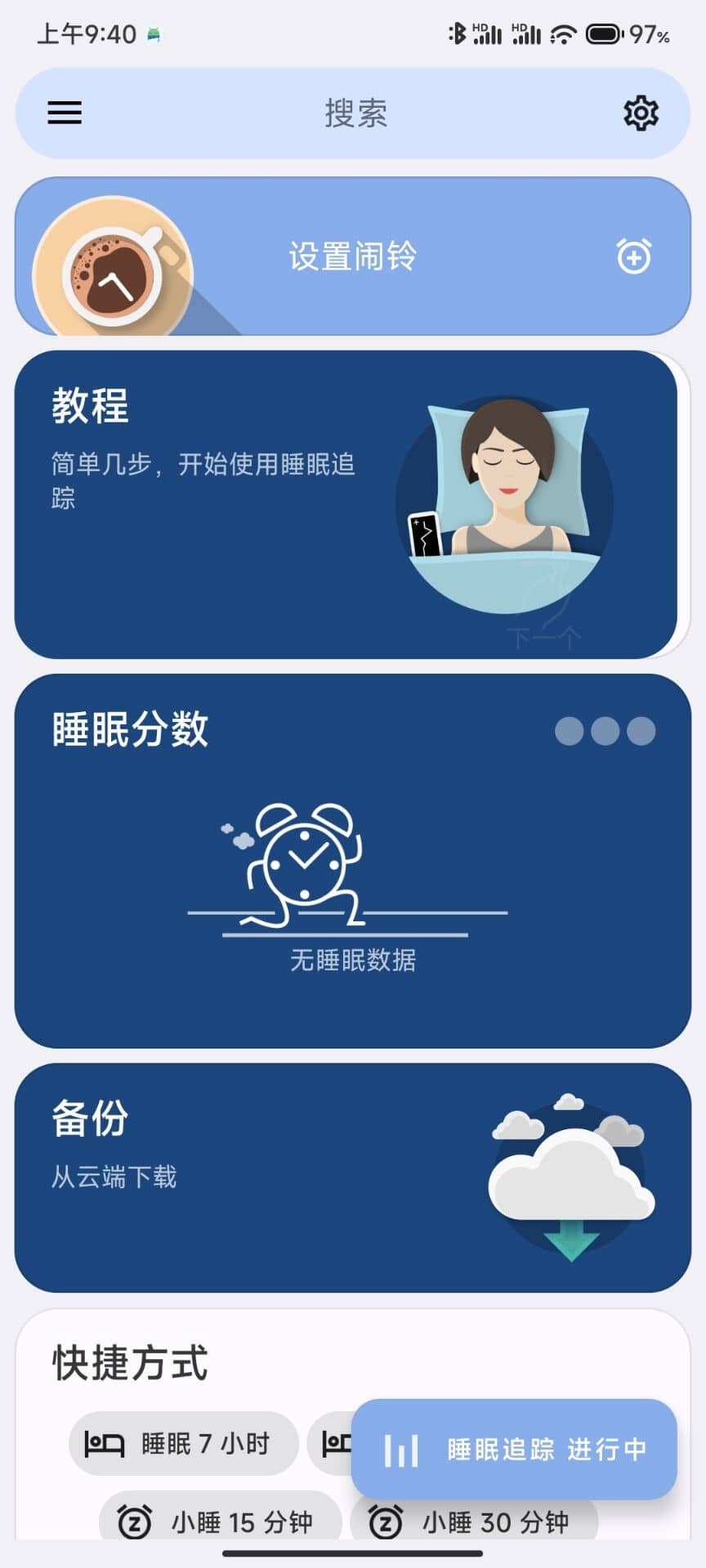Select the 睡眠 7 小时 shortcut chip
706x1568 pixels.
point(184,1443)
